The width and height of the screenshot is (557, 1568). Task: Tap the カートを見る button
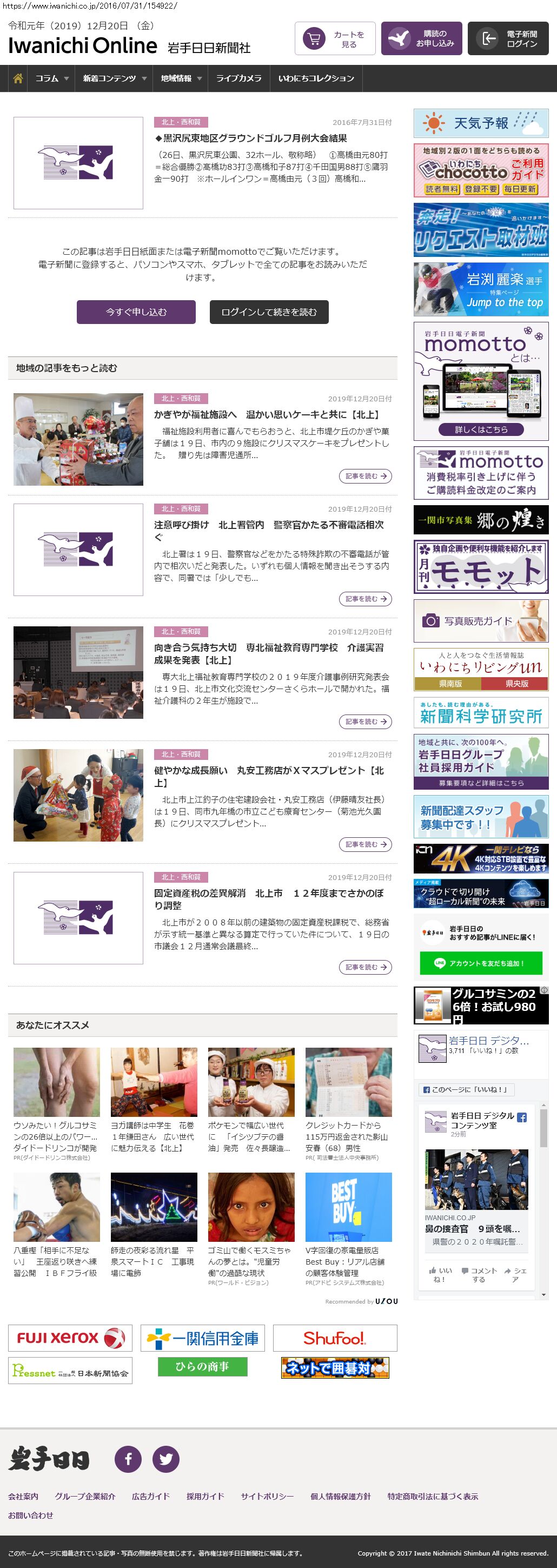tap(335, 39)
